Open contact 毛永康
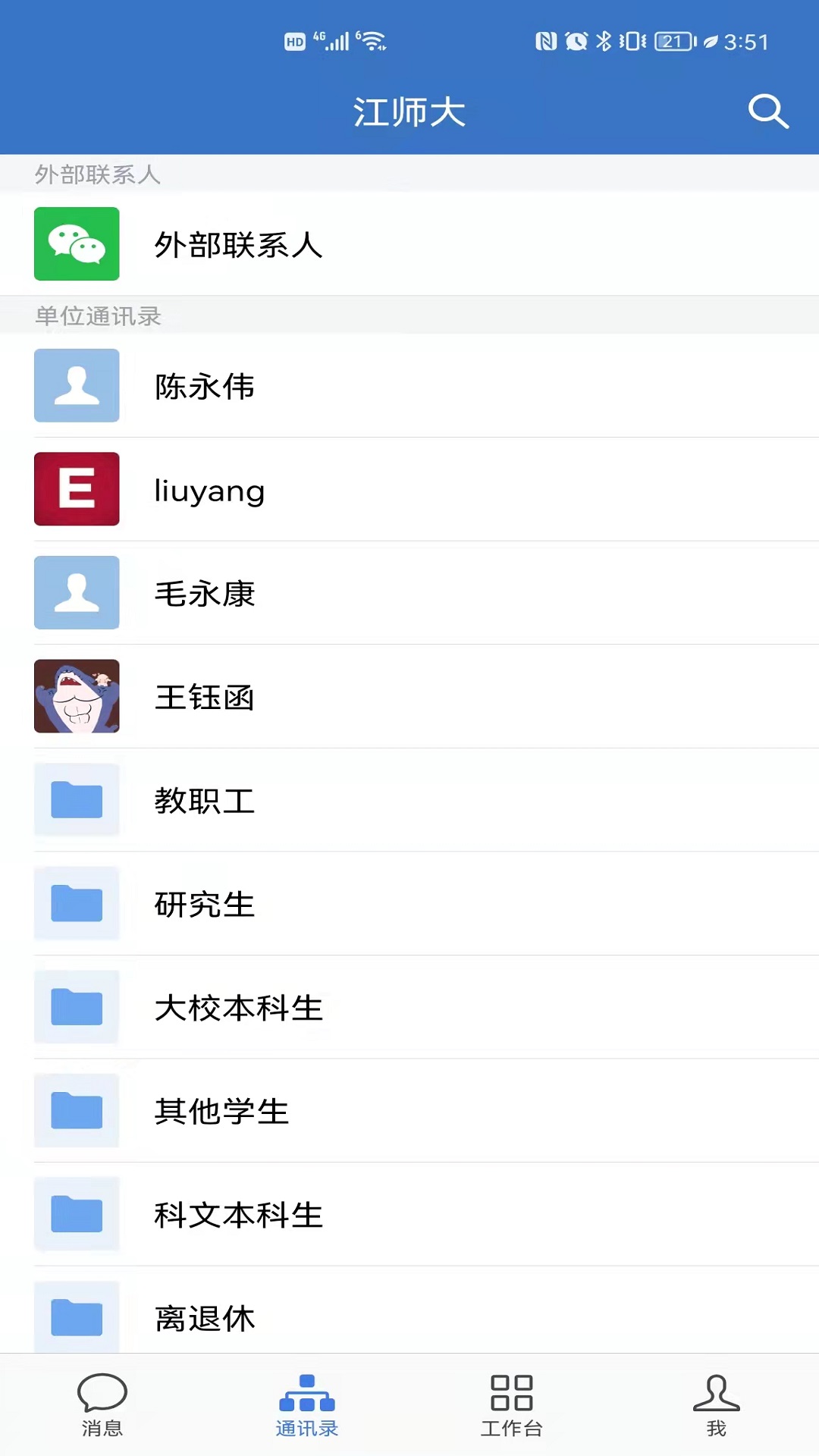Image resolution: width=819 pixels, height=1456 pixels. click(x=303, y=594)
